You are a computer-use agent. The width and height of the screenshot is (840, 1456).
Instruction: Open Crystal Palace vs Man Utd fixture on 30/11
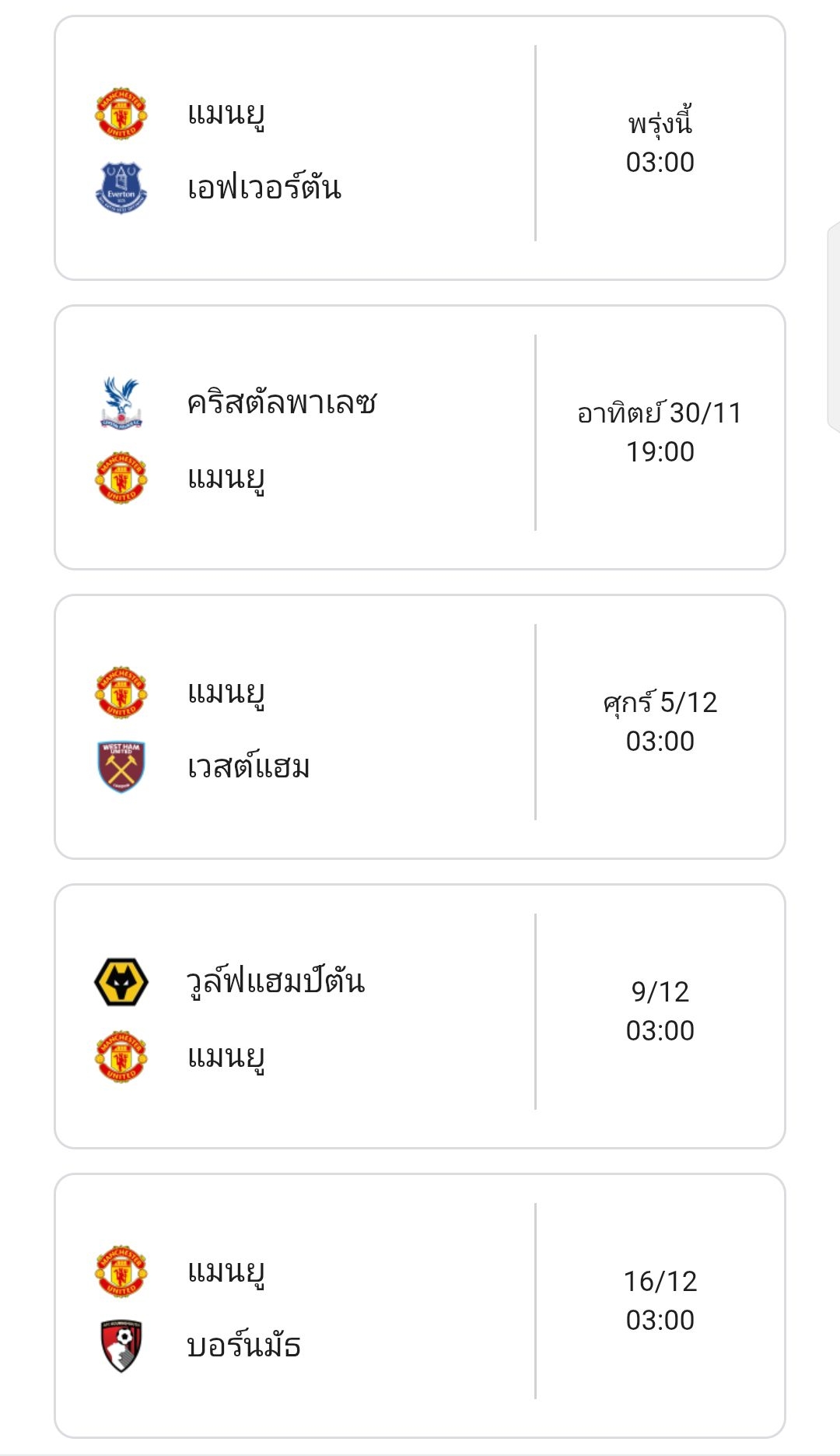click(x=420, y=437)
